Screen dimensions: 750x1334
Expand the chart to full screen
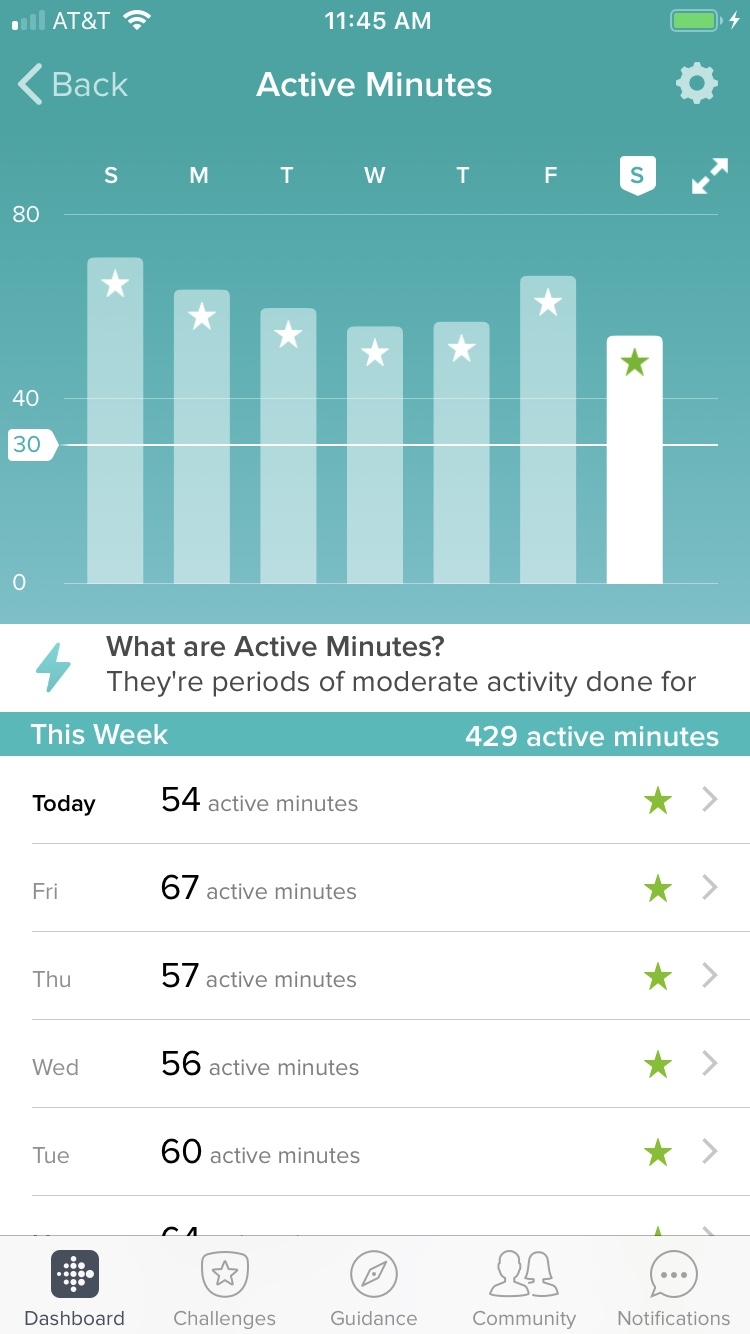[x=709, y=176]
